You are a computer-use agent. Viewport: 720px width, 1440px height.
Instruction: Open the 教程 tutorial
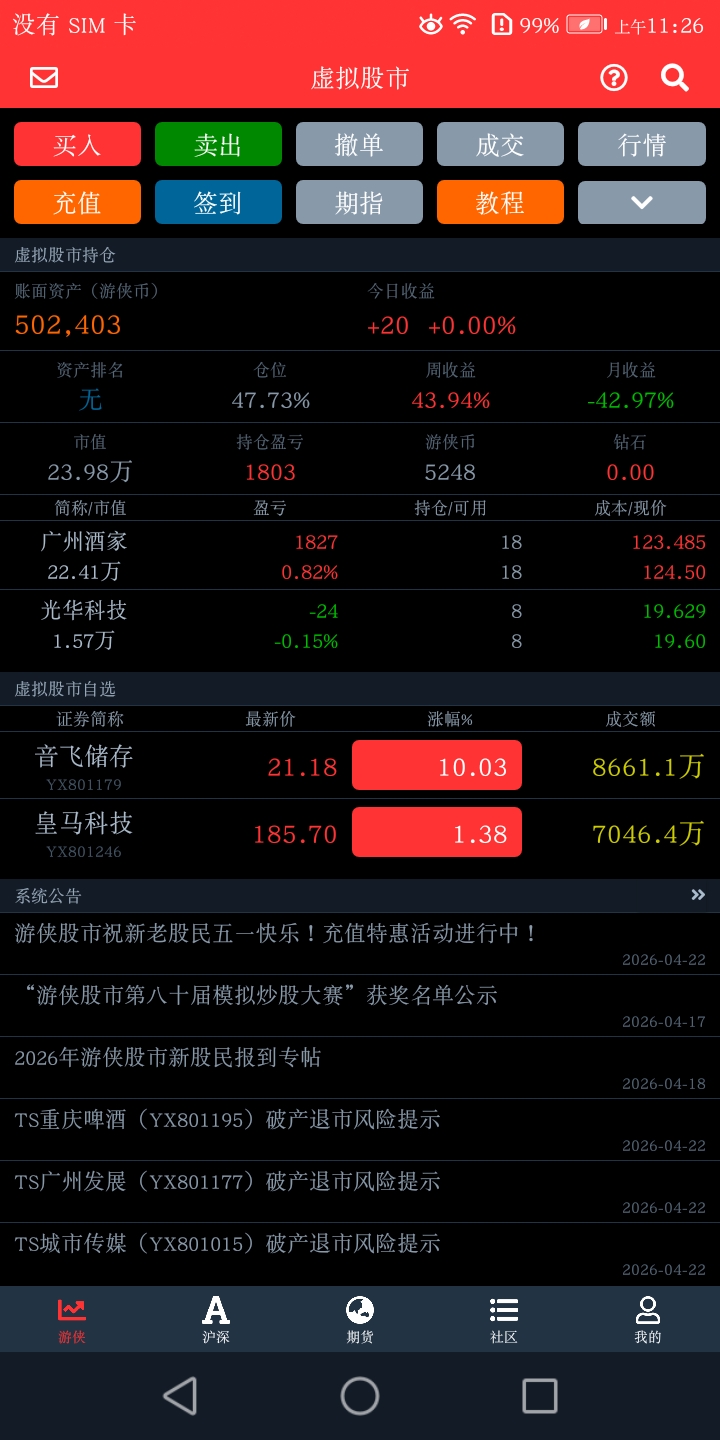[x=500, y=202]
